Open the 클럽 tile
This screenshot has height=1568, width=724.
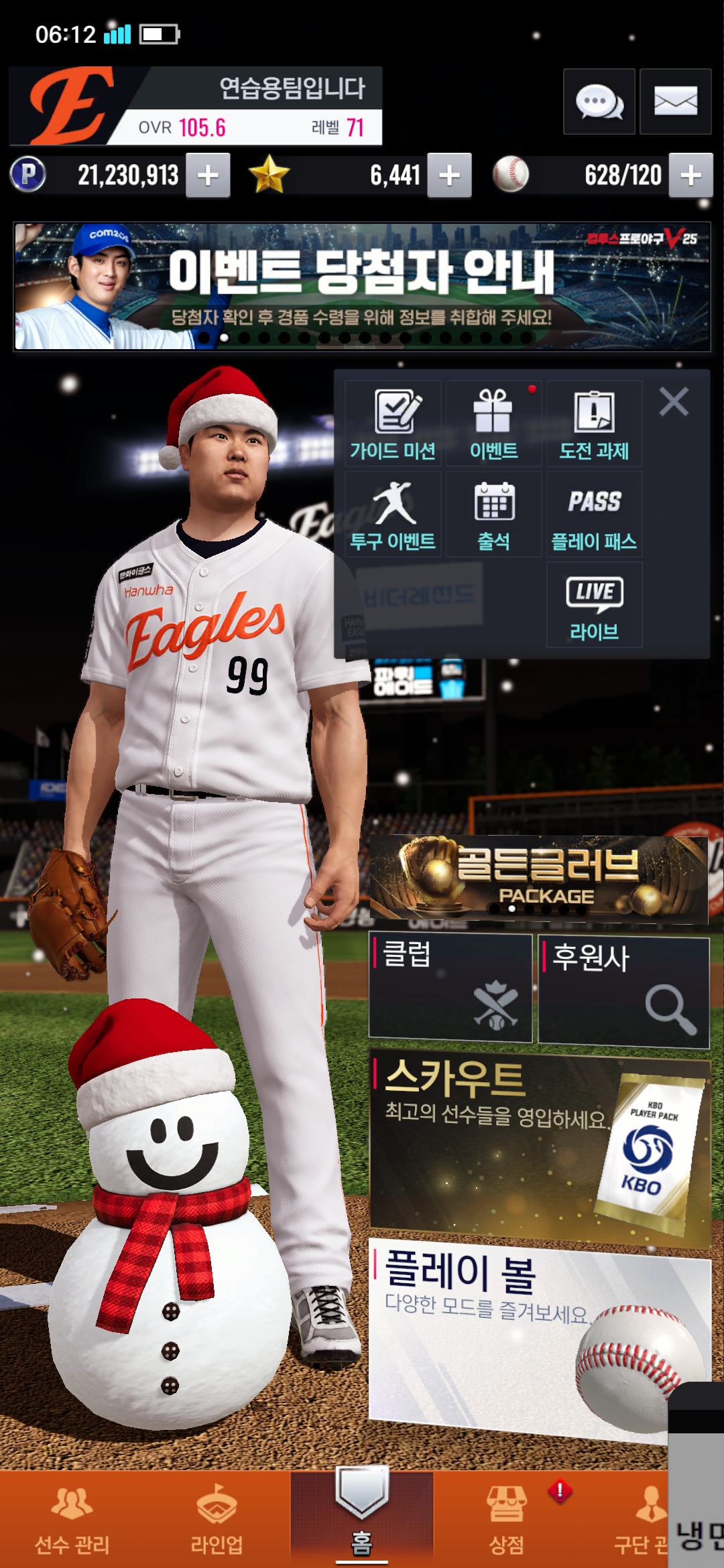(450, 988)
